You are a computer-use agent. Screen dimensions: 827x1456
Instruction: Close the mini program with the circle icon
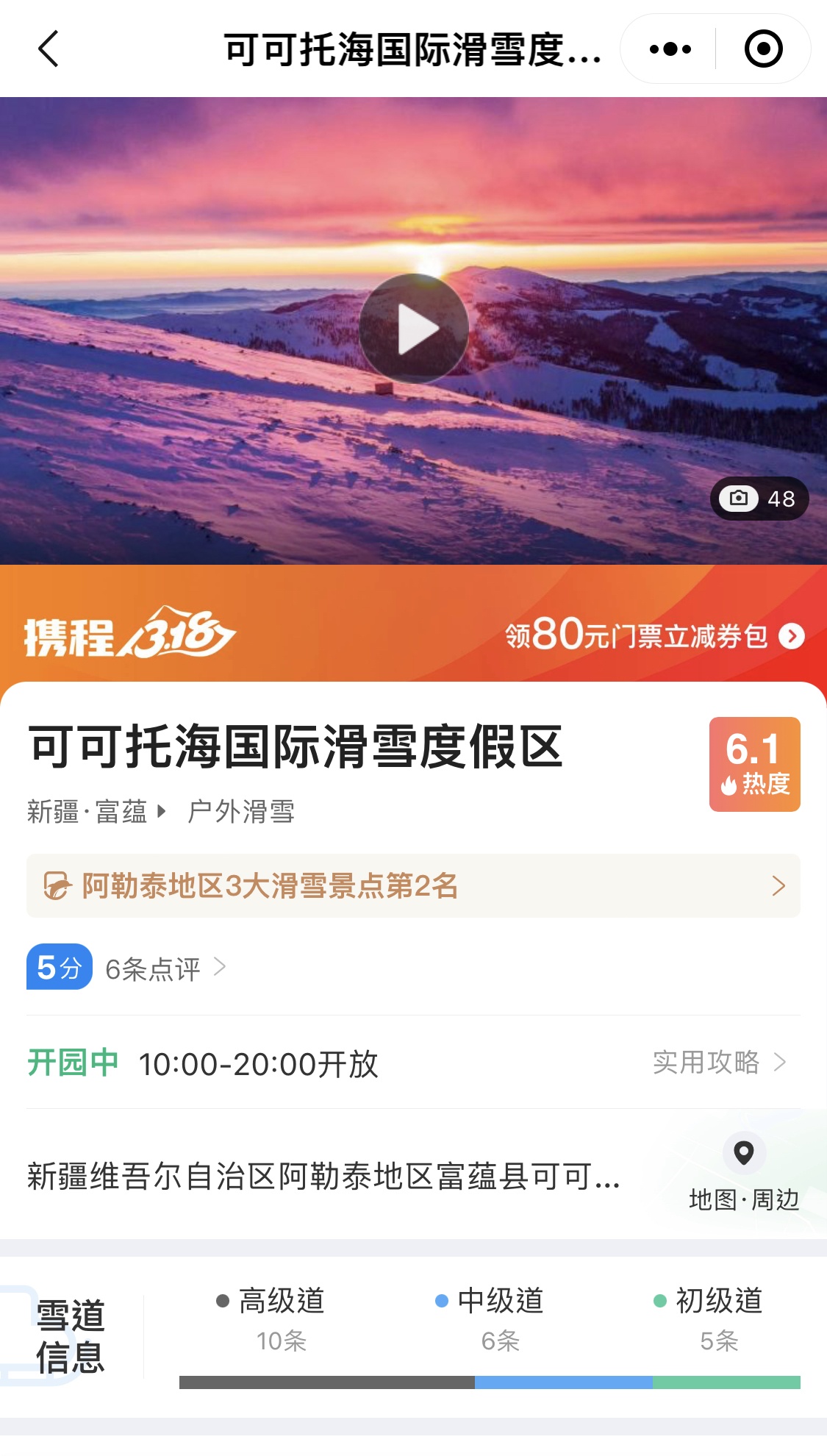pos(763,49)
